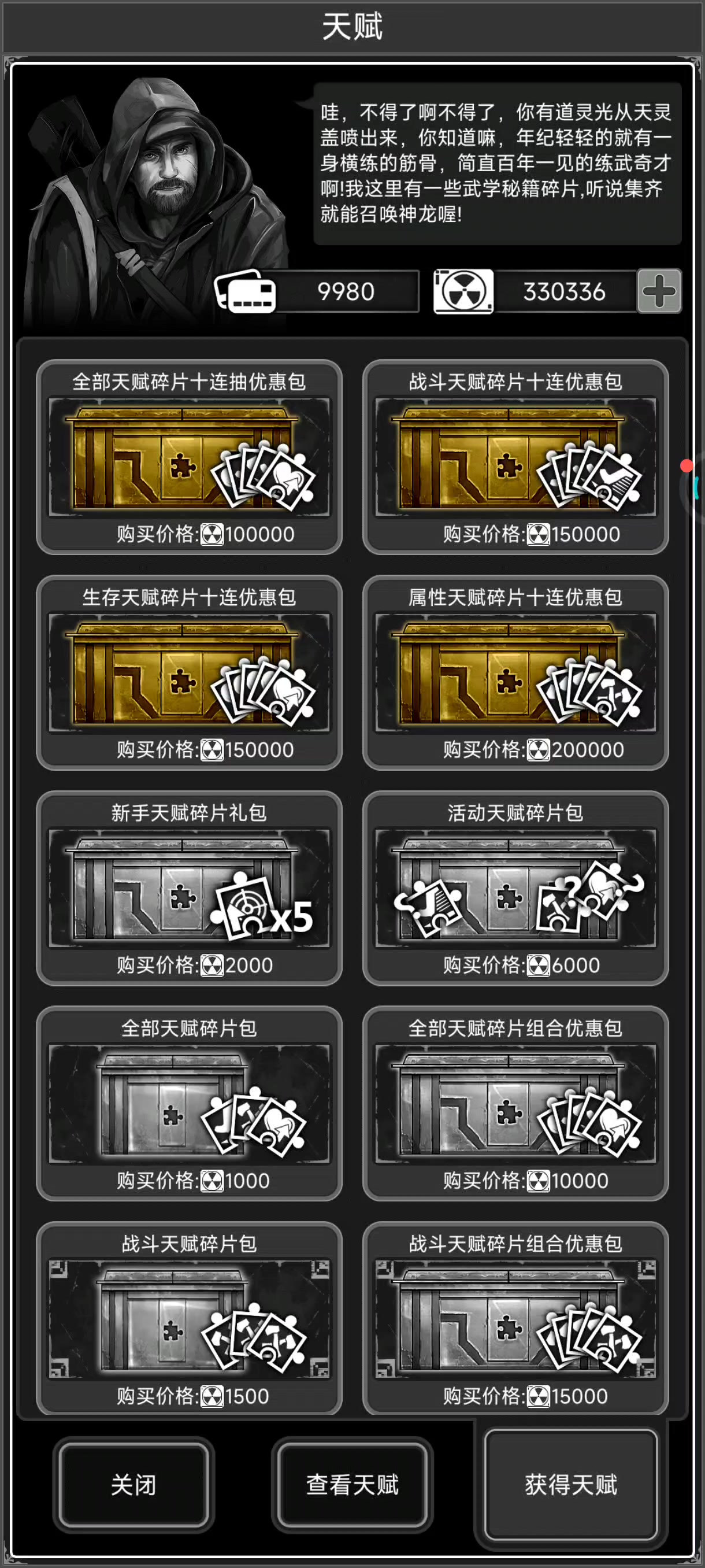Open the 战斗天赋碎片组合优惠包 card
This screenshot has width=705, height=1568.
(x=515, y=1318)
